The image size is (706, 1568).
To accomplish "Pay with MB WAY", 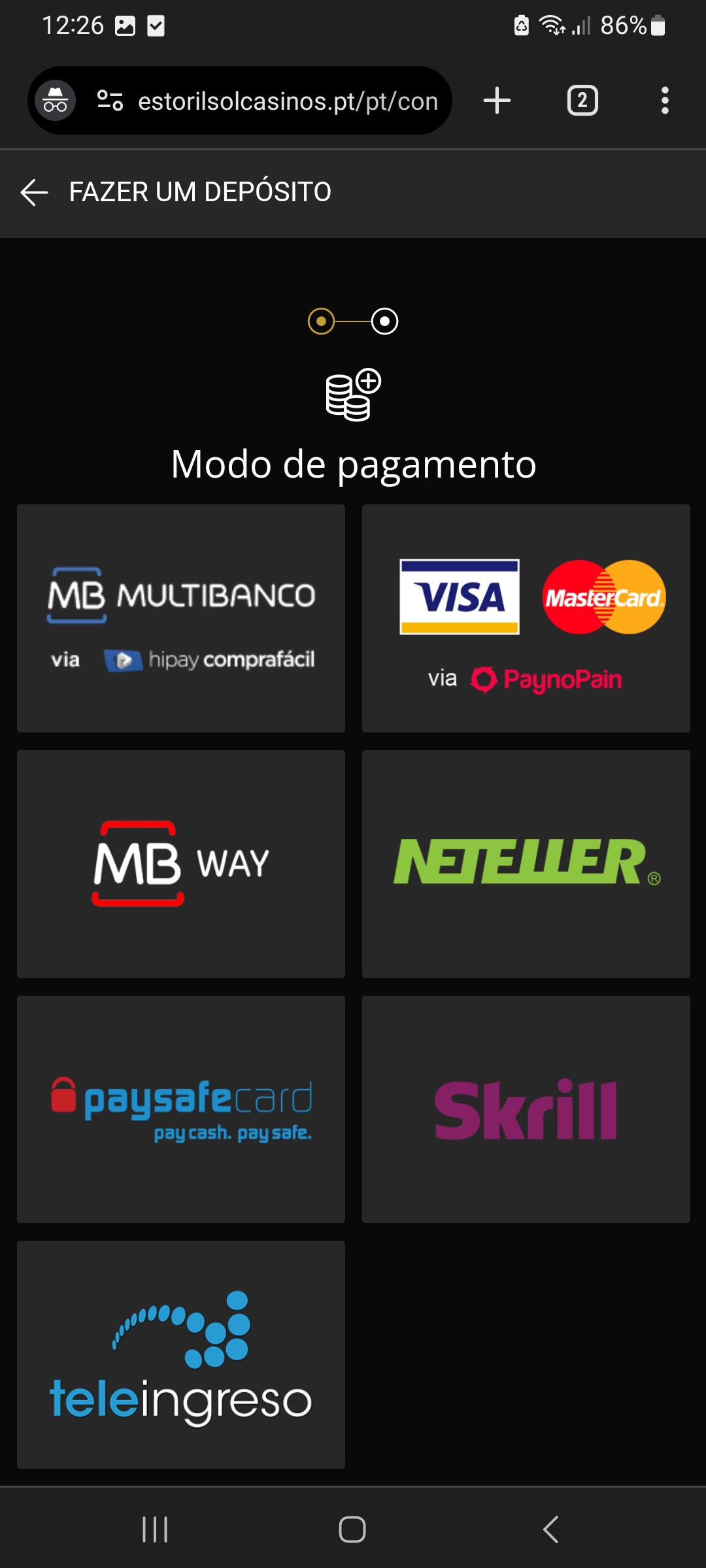I will pos(181,864).
